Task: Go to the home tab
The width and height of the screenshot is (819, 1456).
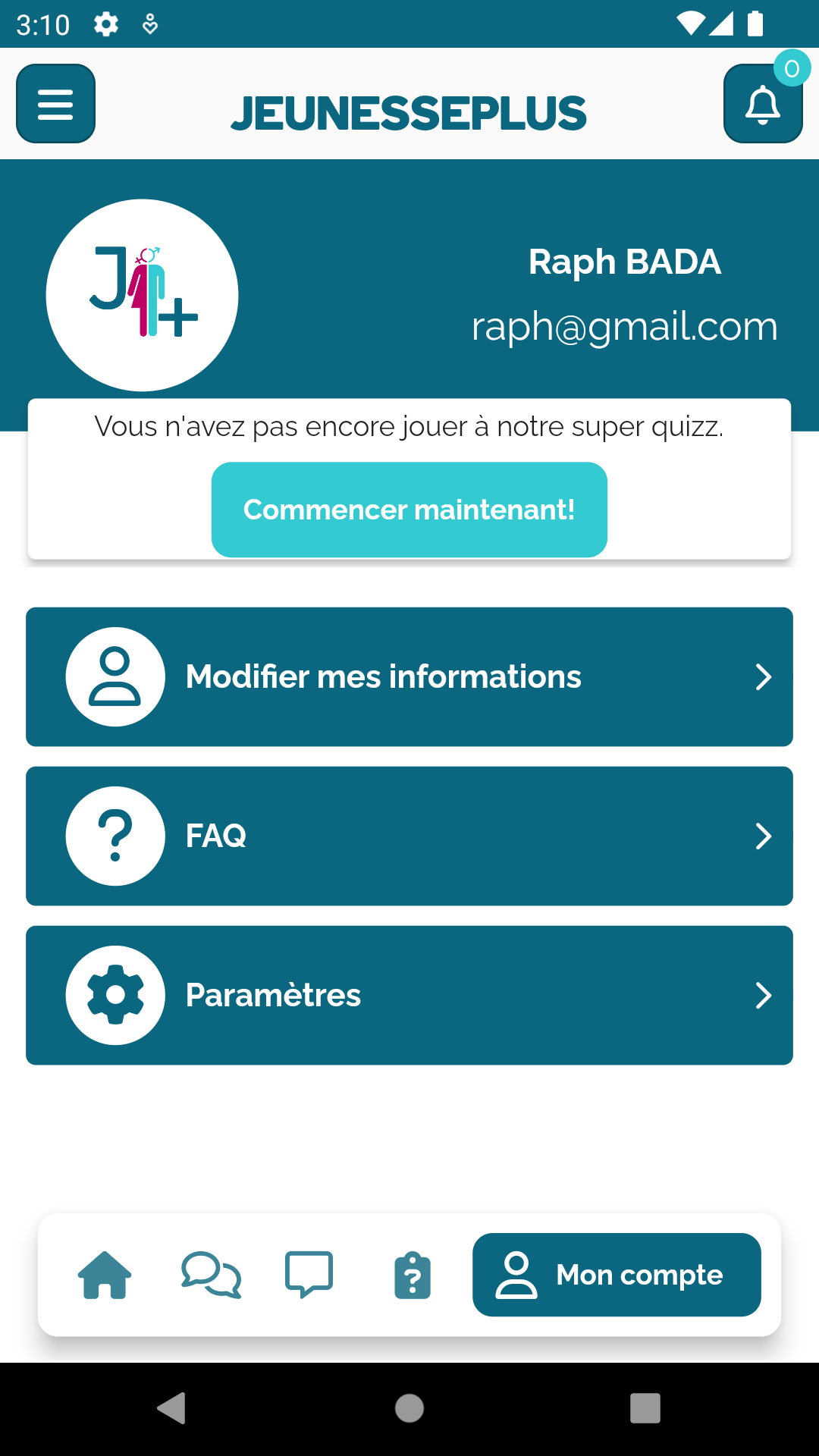Action: [x=105, y=1275]
